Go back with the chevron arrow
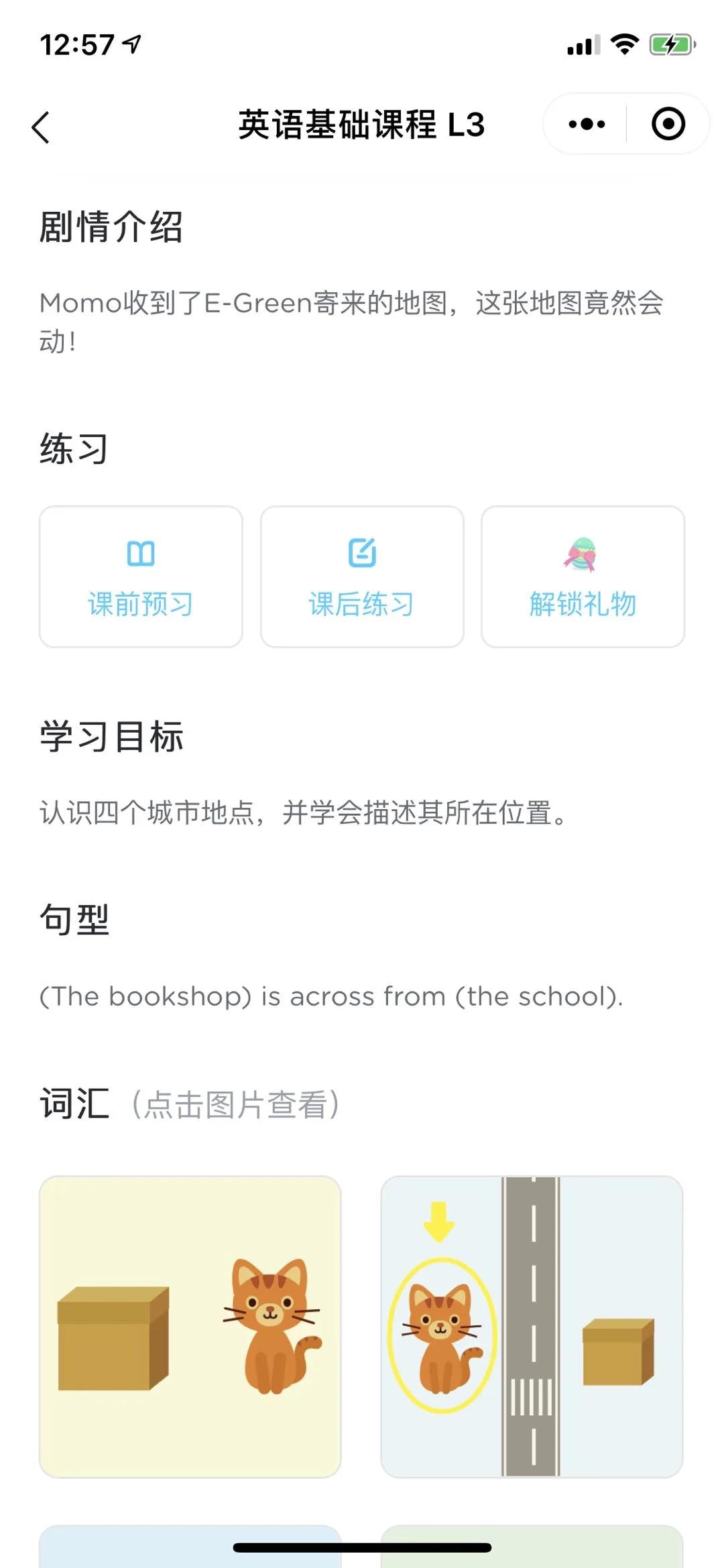This screenshot has width=724, height=1568. click(42, 126)
